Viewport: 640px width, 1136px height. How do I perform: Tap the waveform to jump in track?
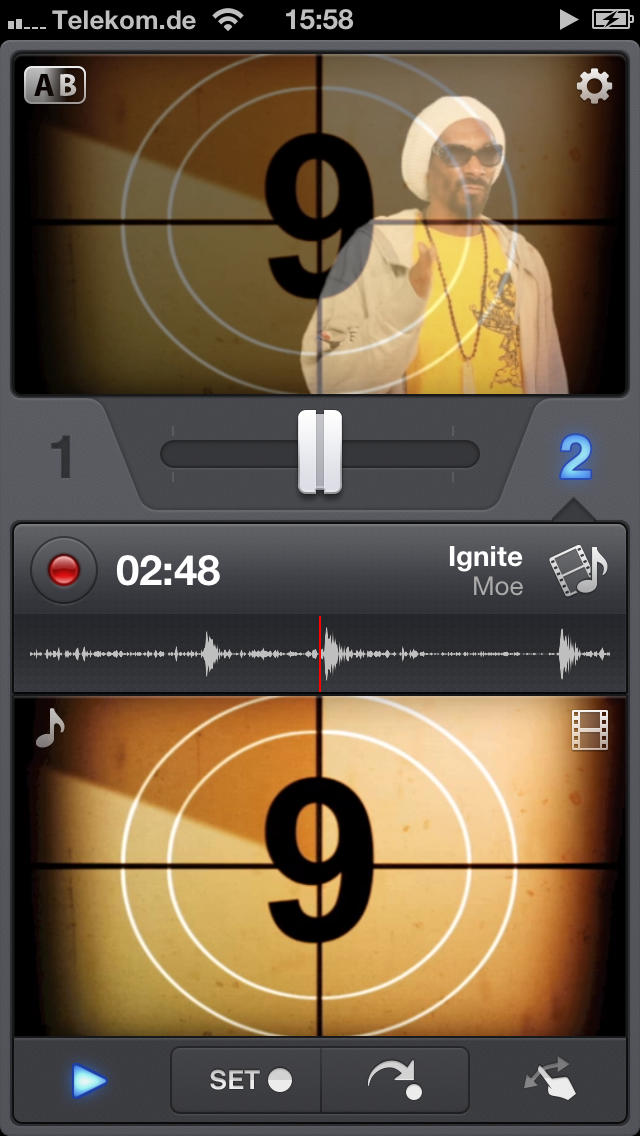[320, 654]
